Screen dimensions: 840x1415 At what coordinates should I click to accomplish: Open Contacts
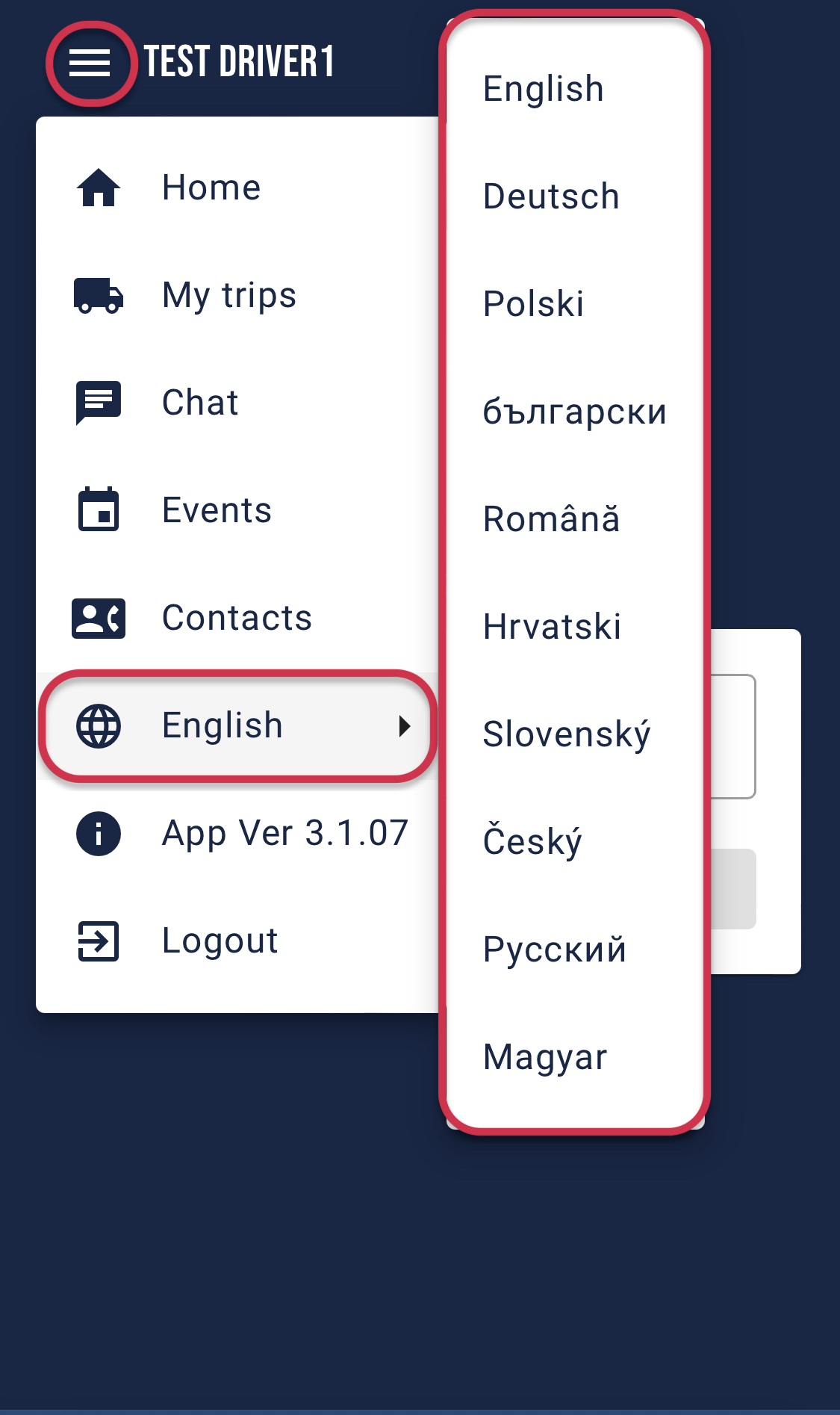(x=237, y=618)
